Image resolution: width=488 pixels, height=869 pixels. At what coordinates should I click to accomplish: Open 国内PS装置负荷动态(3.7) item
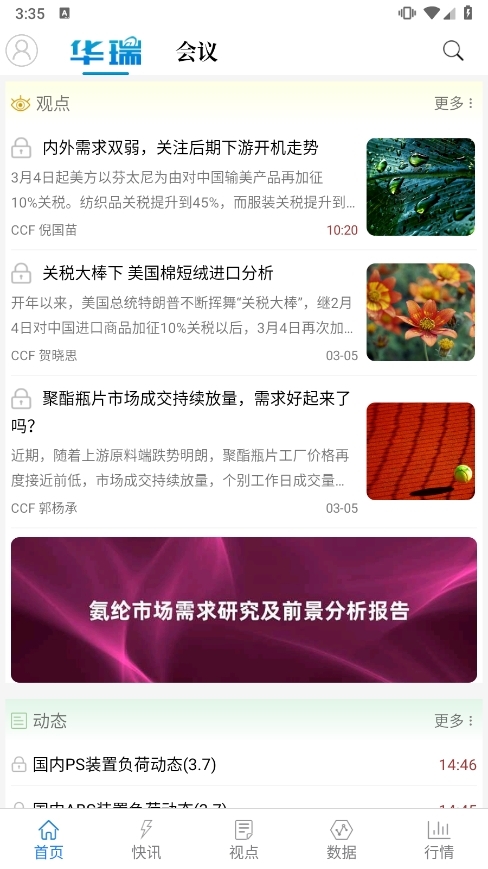click(244, 765)
